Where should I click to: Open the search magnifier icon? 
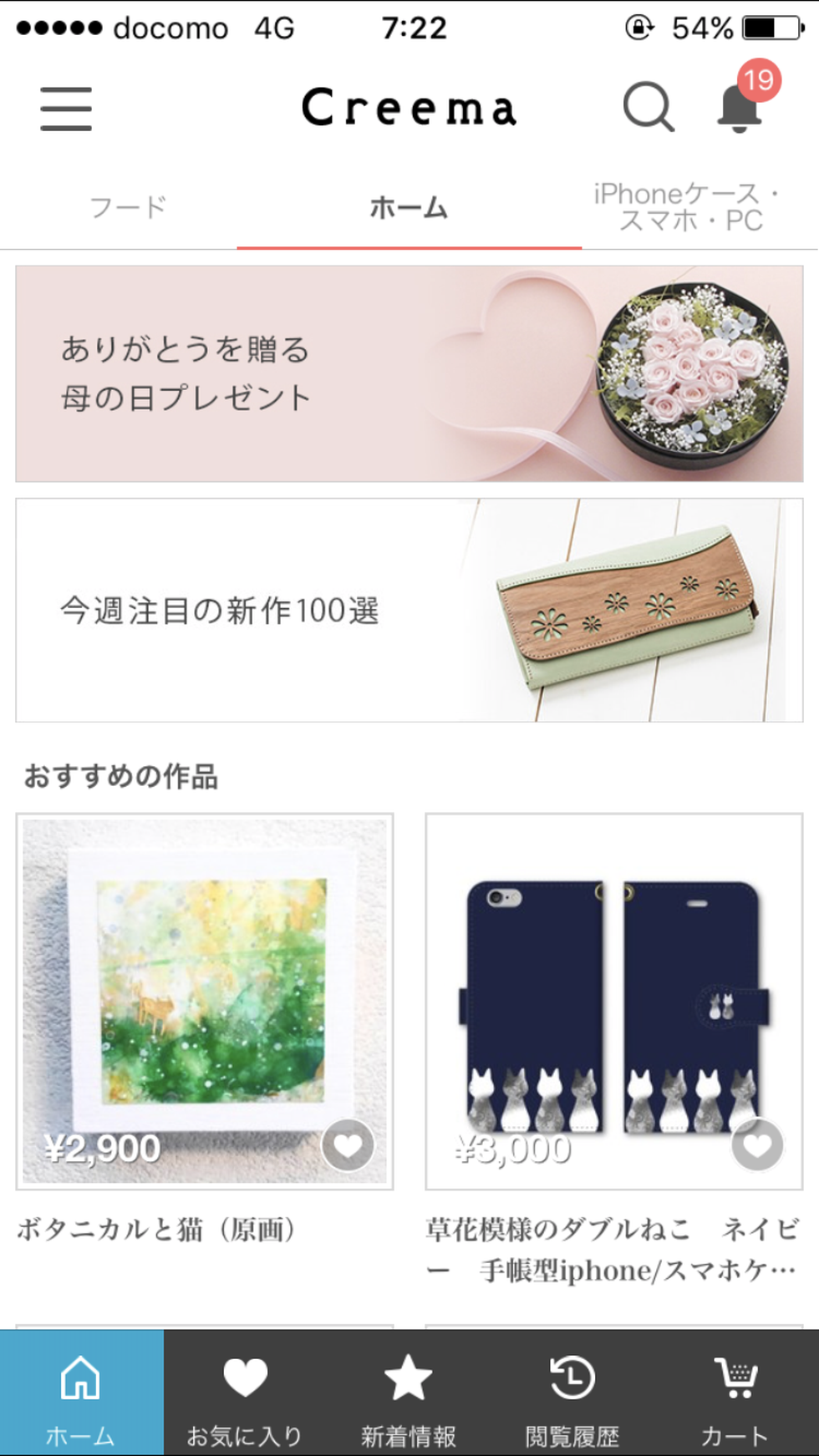pos(648,108)
